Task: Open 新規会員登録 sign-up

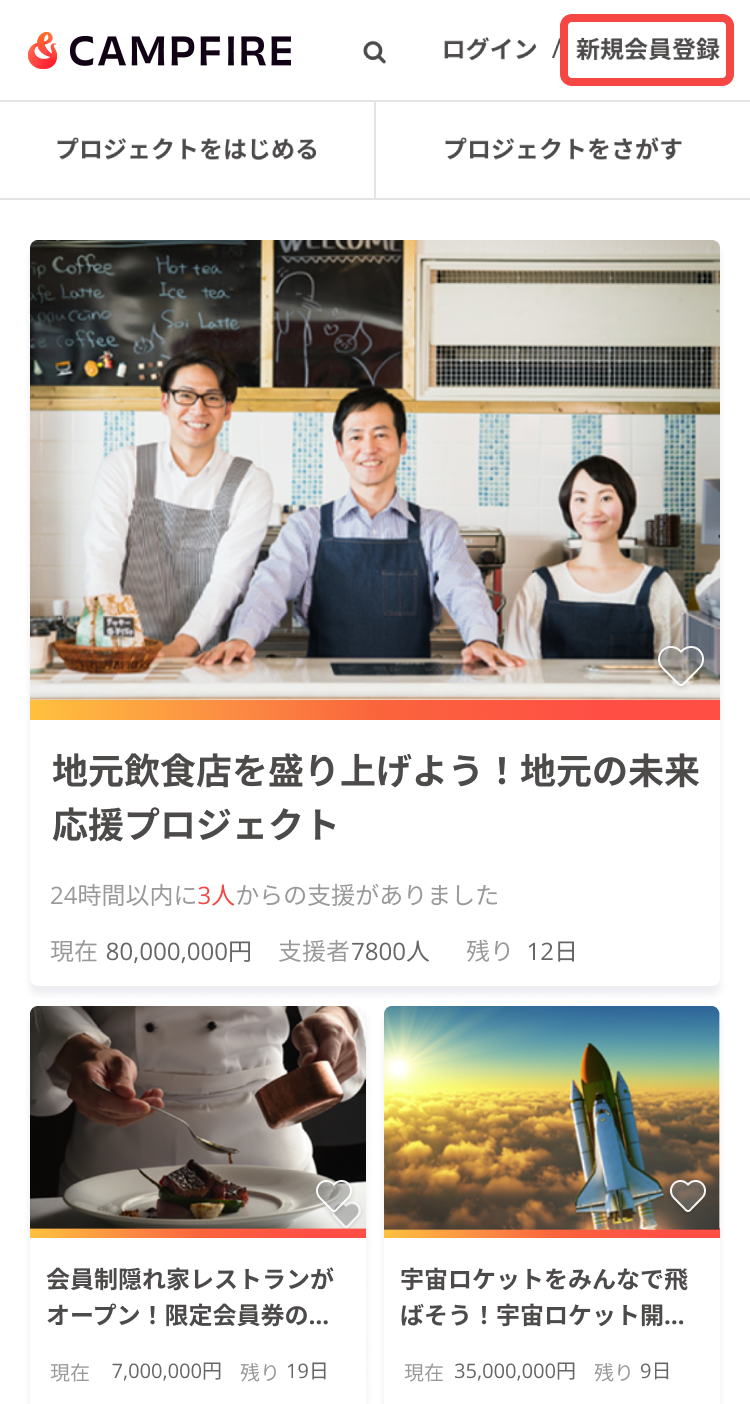Action: pos(647,49)
